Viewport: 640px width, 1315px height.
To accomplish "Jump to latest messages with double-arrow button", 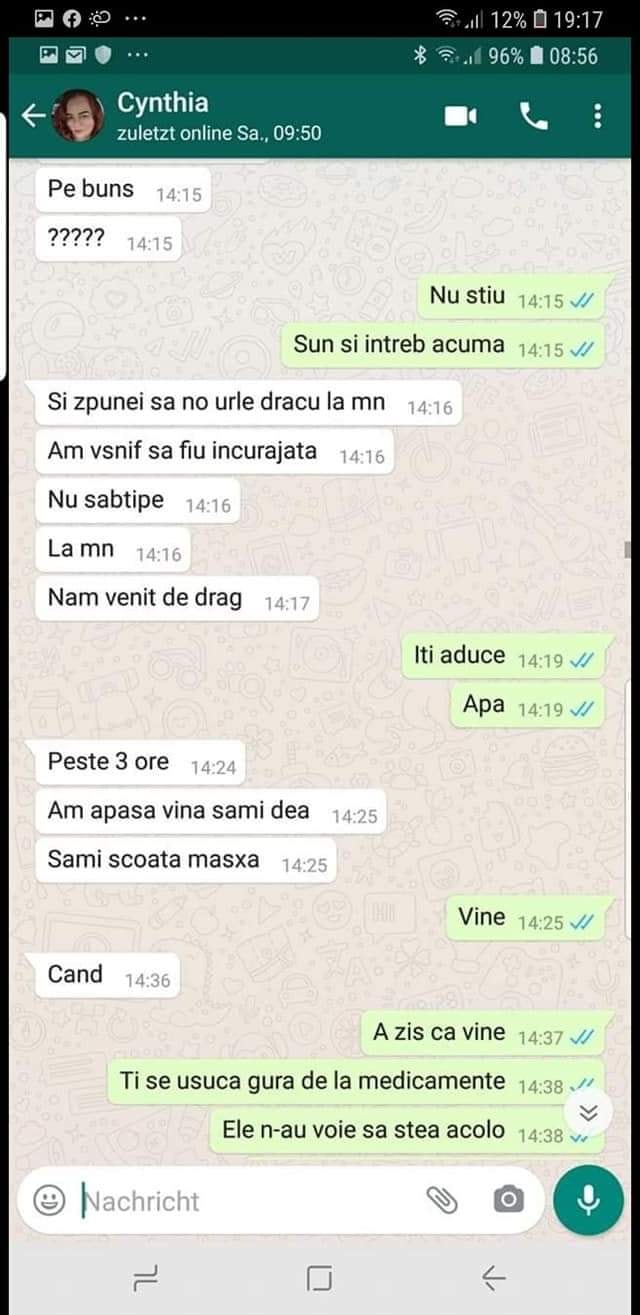I will pos(589,1112).
